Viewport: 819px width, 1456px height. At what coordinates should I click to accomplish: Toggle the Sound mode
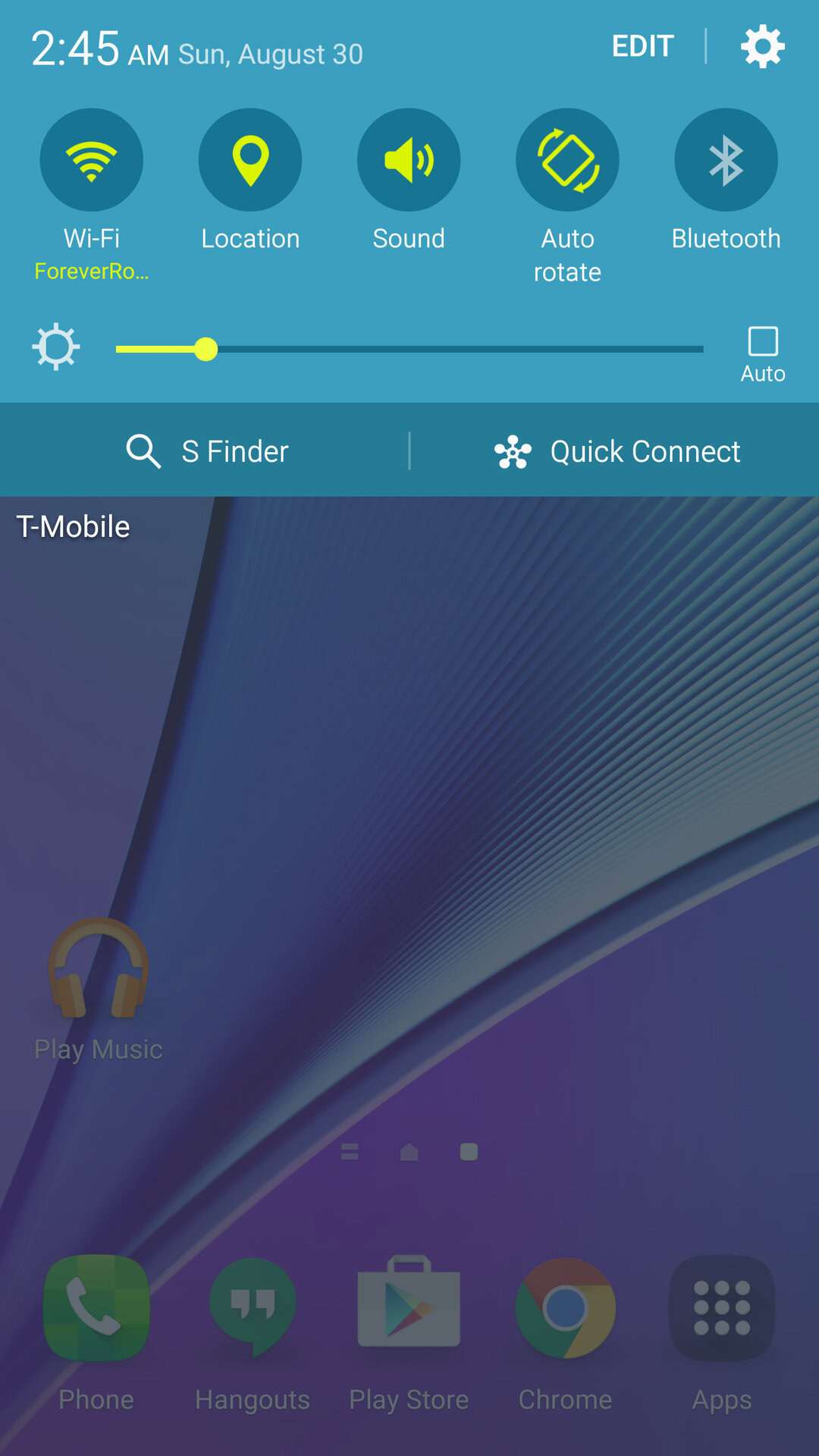(x=409, y=160)
